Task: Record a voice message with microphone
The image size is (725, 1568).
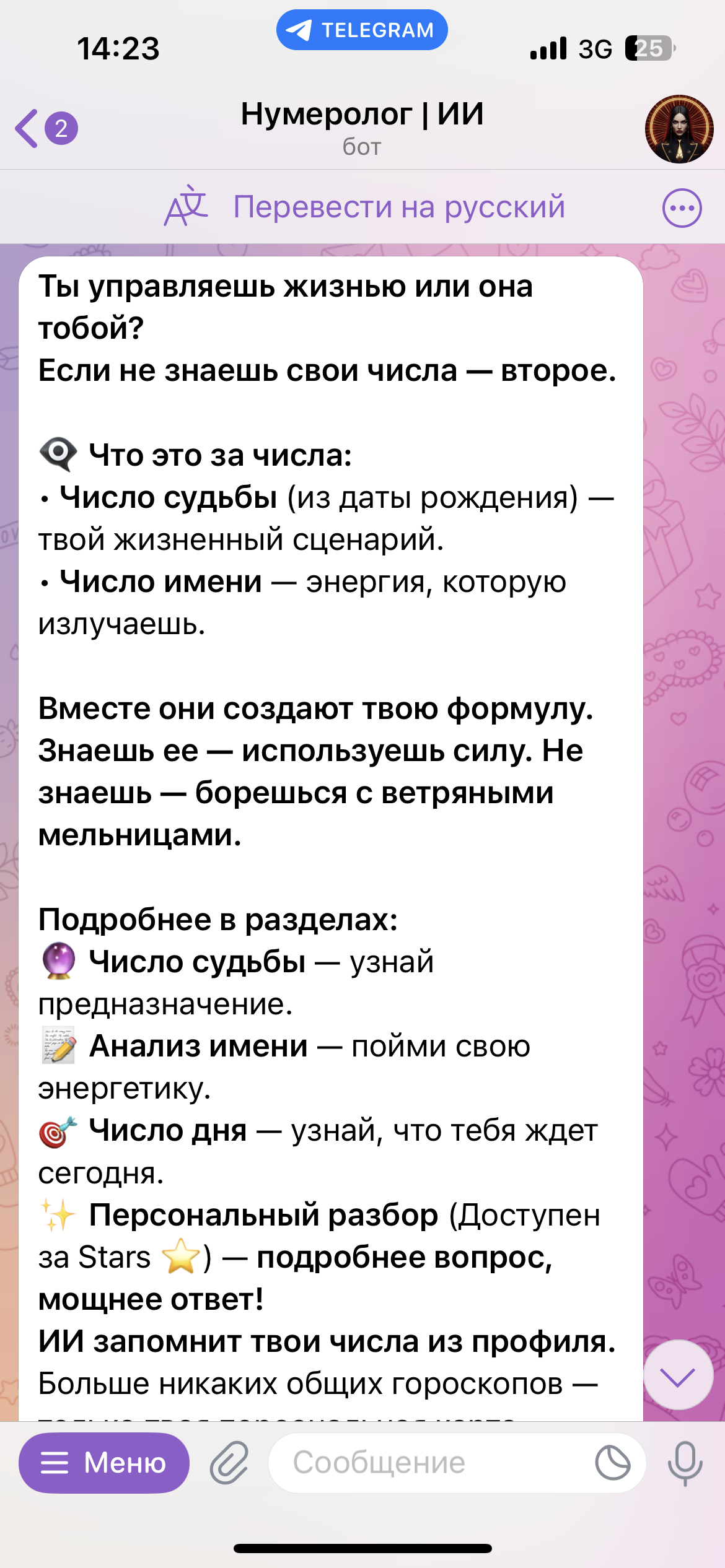Action: 685,1463
